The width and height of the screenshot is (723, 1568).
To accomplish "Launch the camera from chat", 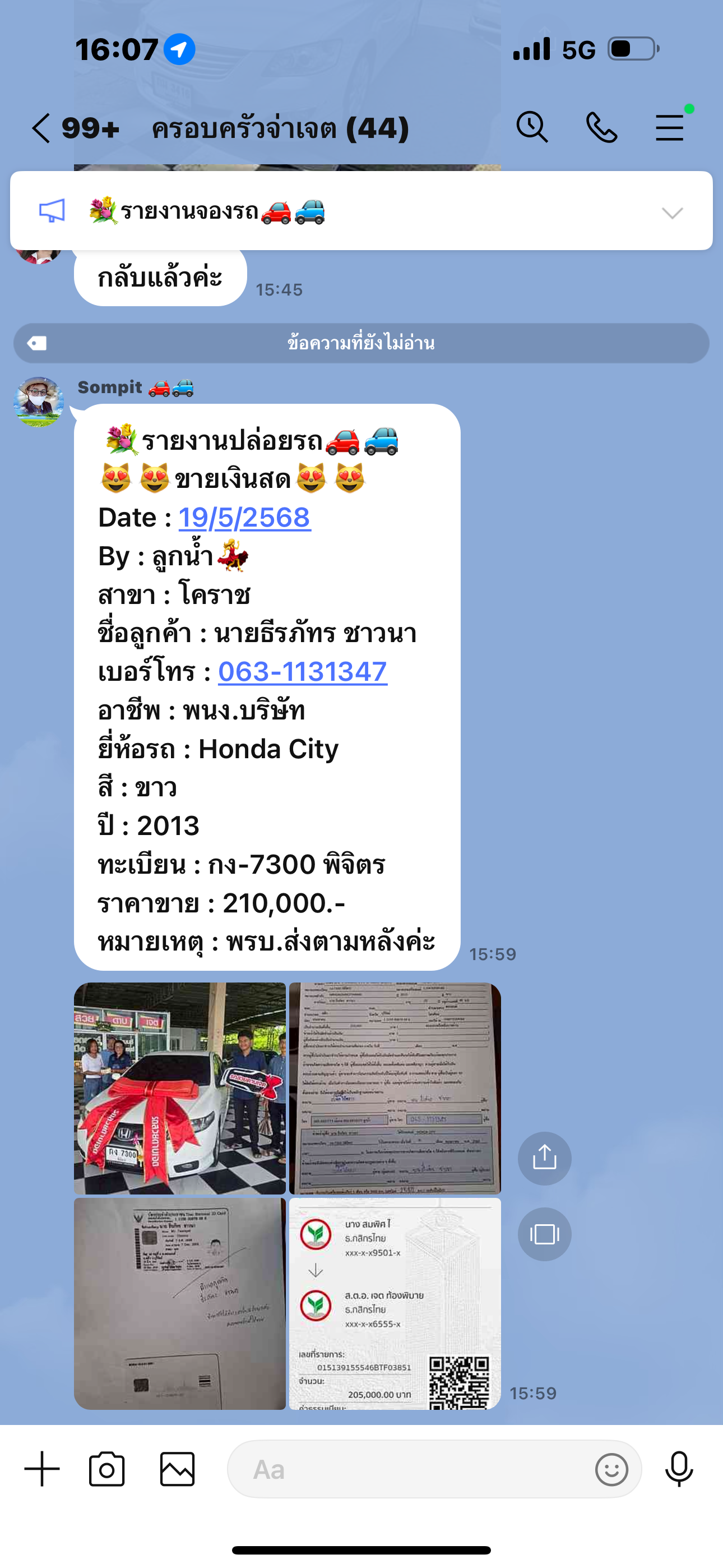I will pyautogui.click(x=106, y=1469).
